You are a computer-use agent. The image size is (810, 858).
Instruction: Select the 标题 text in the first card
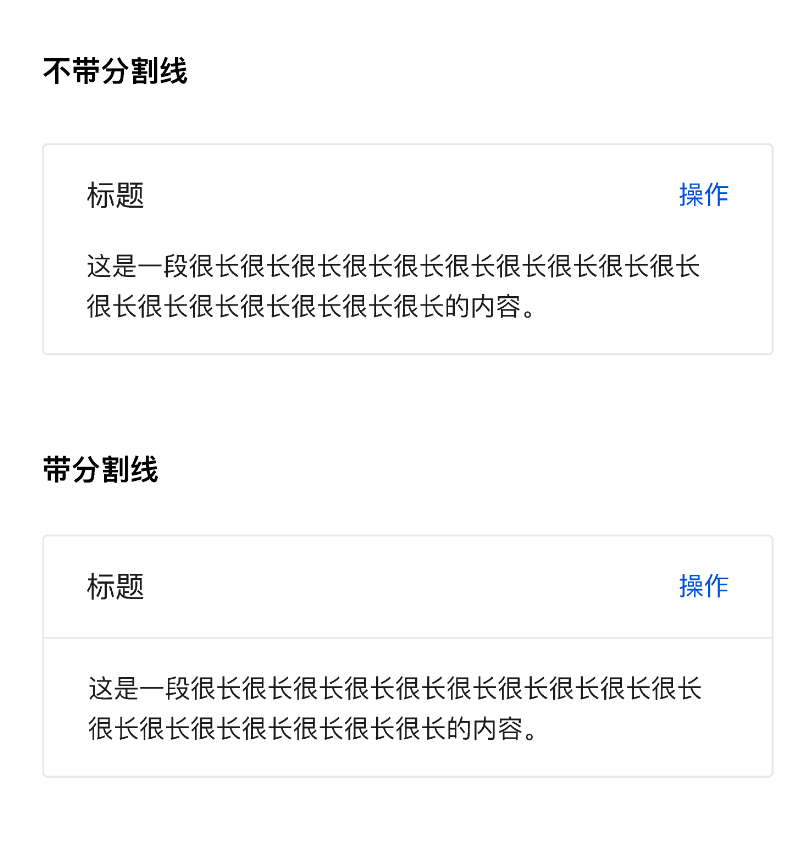[x=113, y=197]
